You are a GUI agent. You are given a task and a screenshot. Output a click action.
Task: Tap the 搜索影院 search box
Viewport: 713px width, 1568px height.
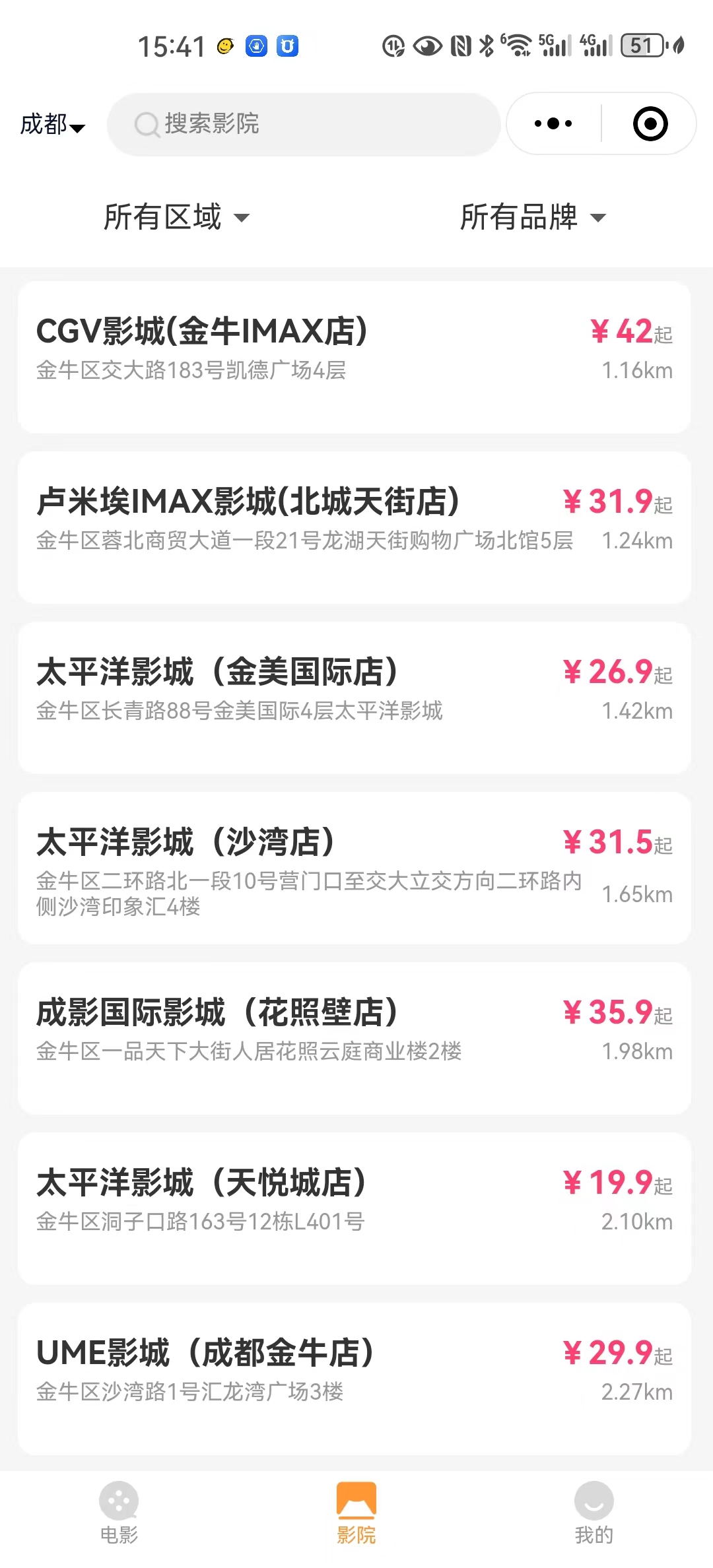coord(304,124)
